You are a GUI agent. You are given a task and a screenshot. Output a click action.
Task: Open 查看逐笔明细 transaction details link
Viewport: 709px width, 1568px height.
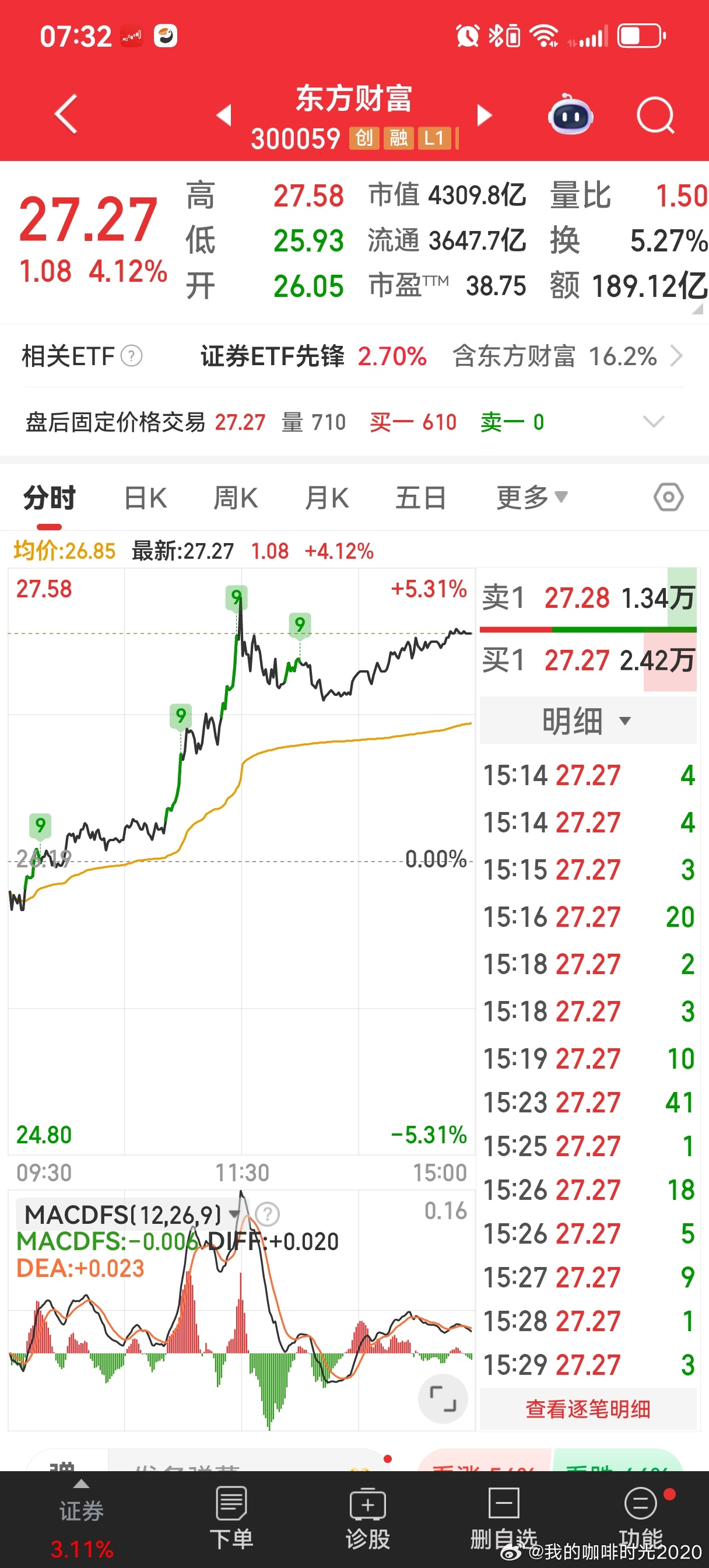pos(587,1410)
